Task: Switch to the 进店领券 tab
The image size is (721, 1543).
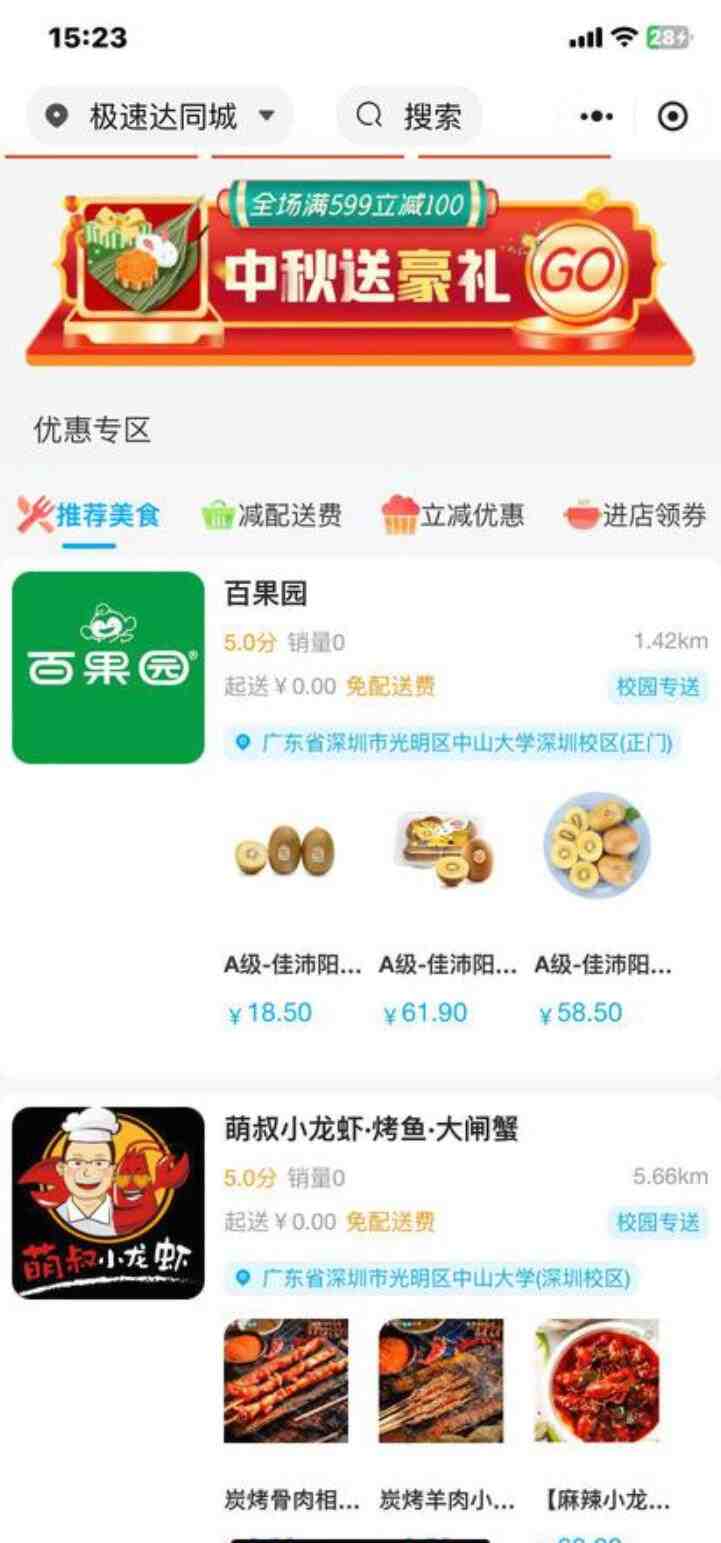Action: click(635, 516)
